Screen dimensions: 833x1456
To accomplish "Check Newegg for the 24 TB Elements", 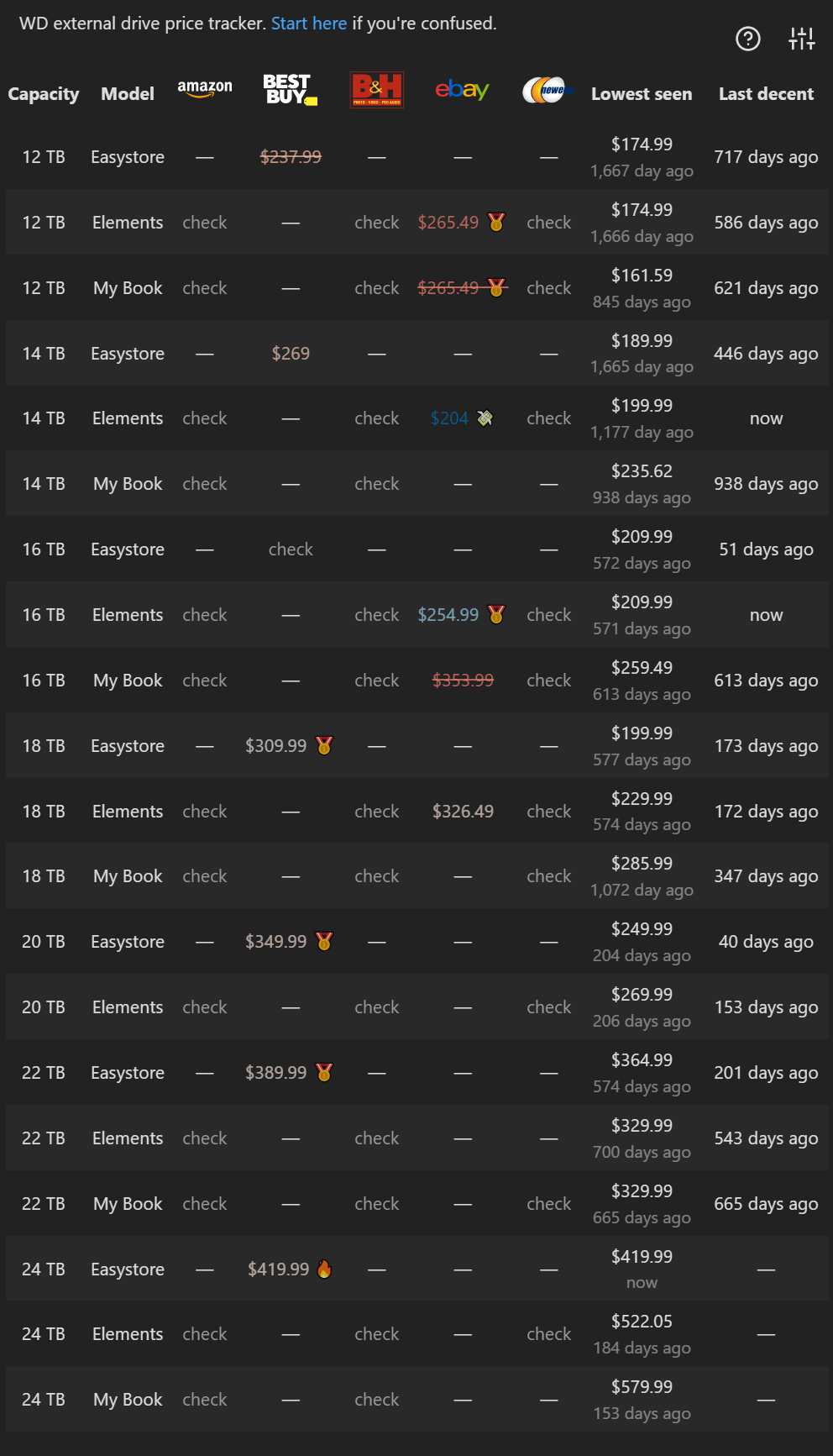I will [549, 1334].
